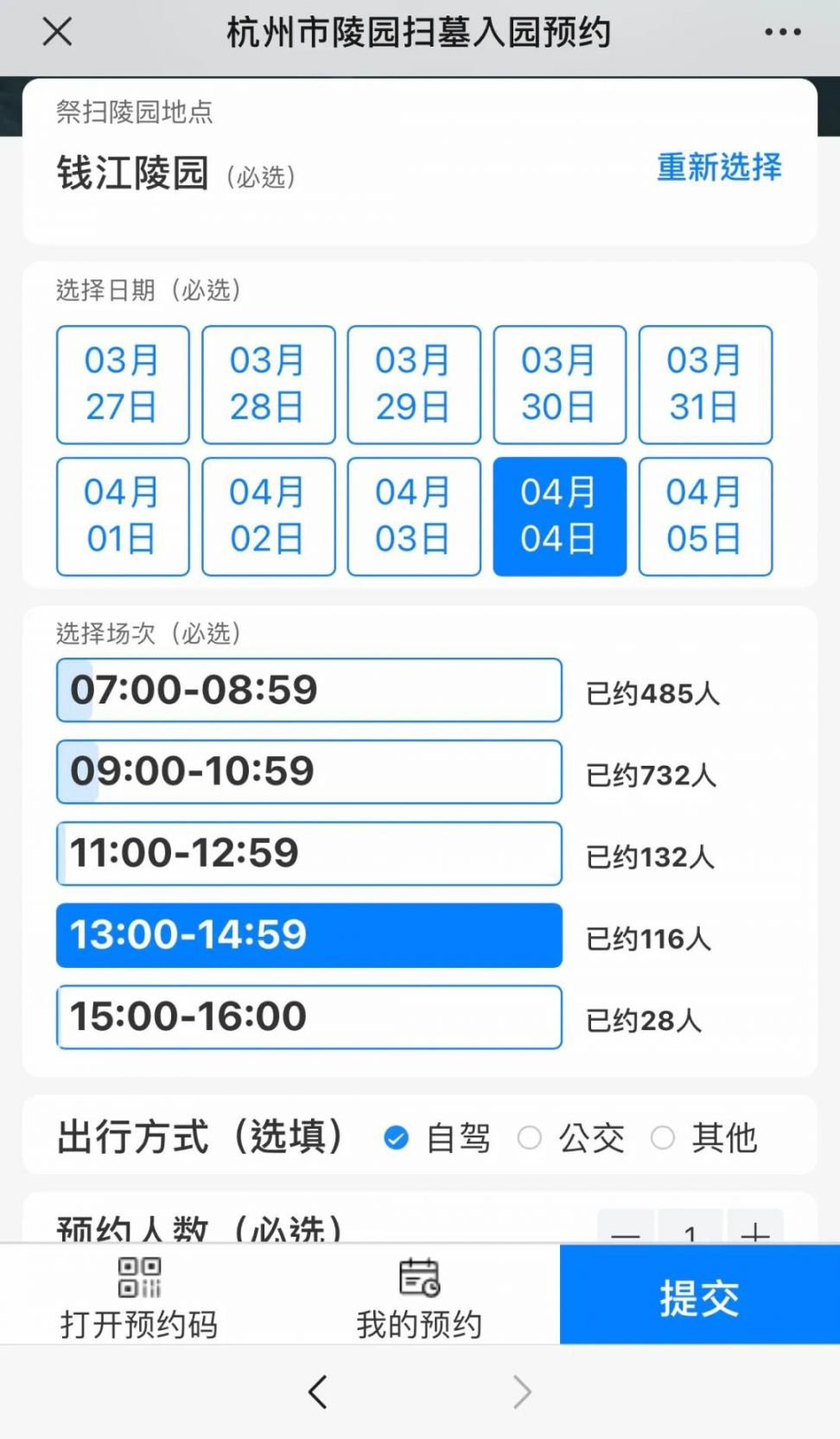Select the 04月05日 date

705,516
